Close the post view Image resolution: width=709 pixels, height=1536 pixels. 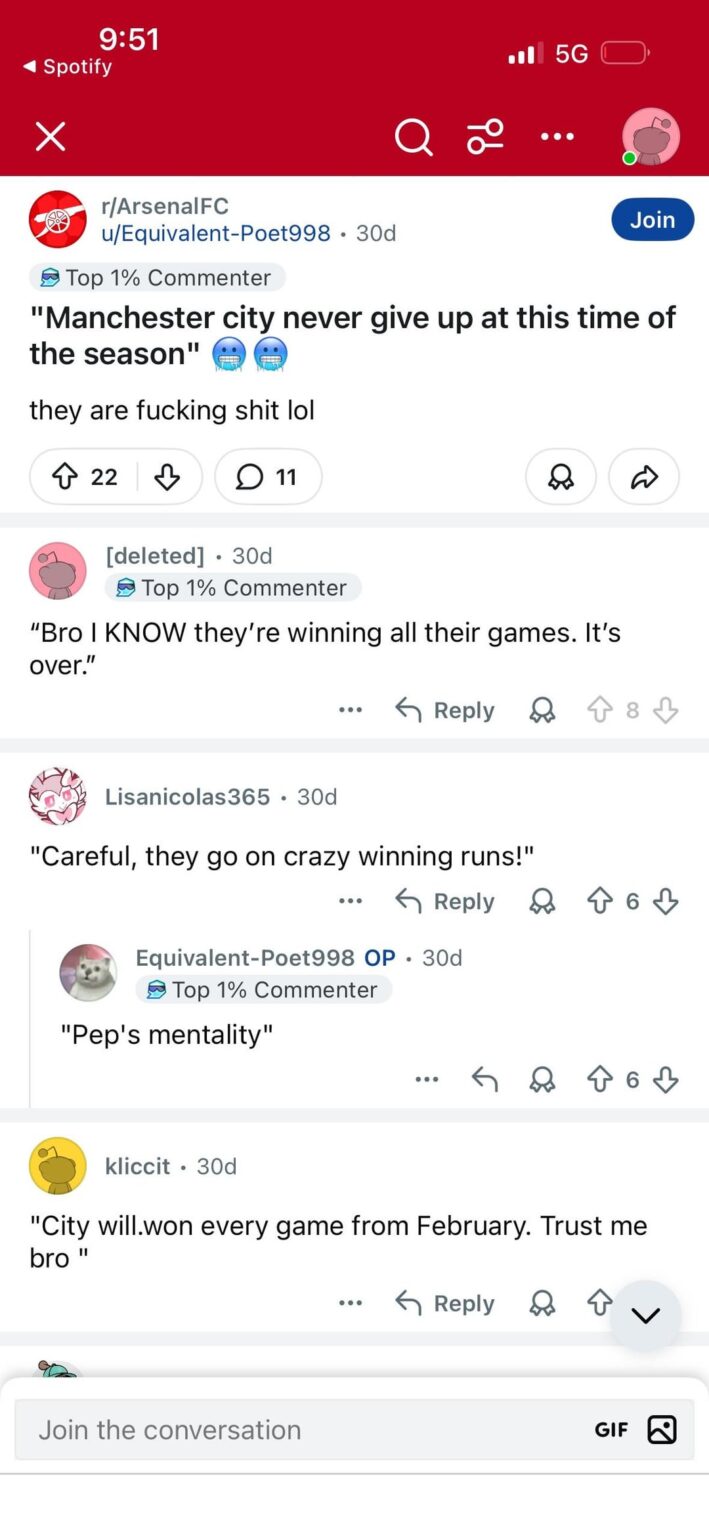tap(50, 137)
